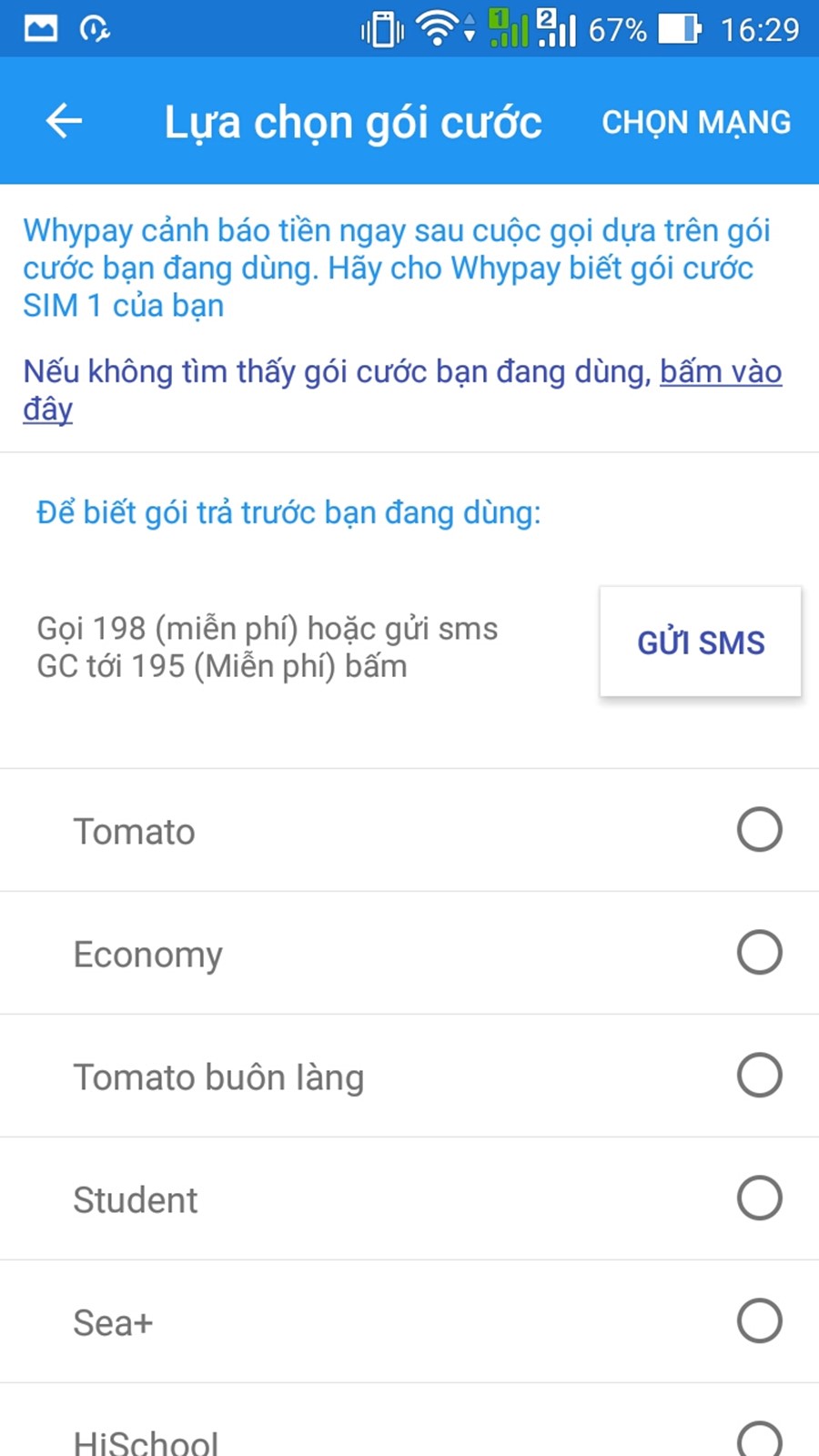Choose the Sea+ plan
The image size is (819, 1456).
pos(759,1321)
